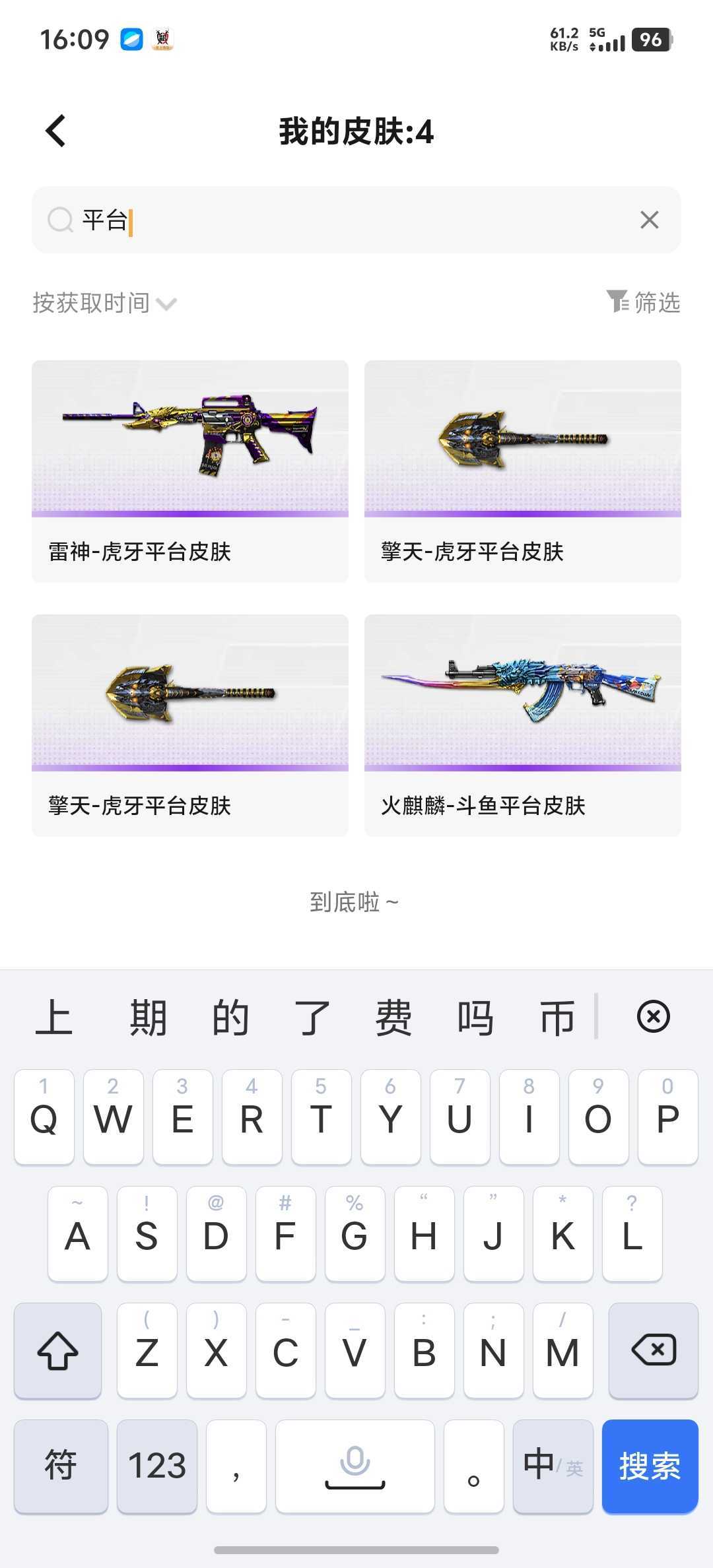Toggle keyboard language with the 中/英 key
Viewport: 713px width, 1568px height.
(x=552, y=1466)
